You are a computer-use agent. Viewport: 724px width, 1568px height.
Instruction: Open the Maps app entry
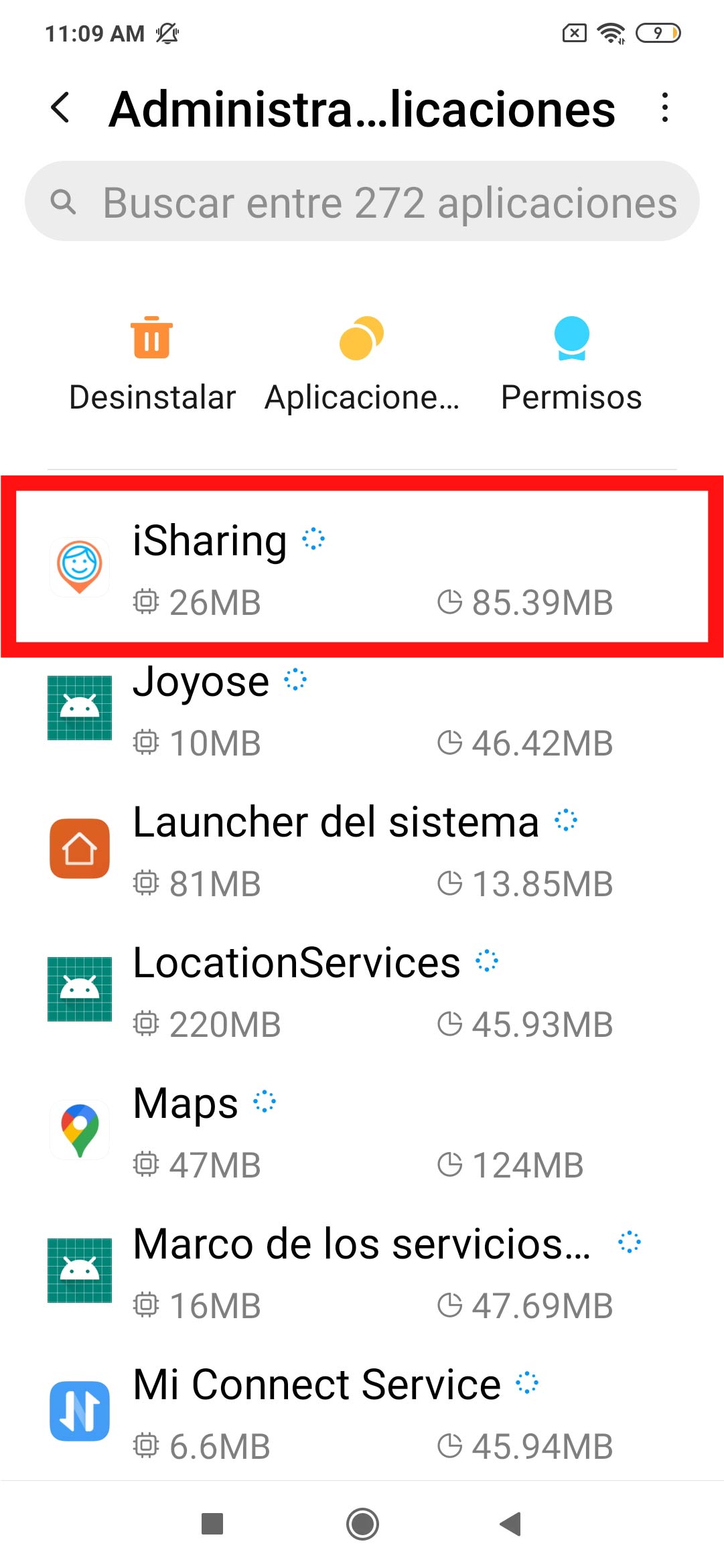pos(362,1132)
